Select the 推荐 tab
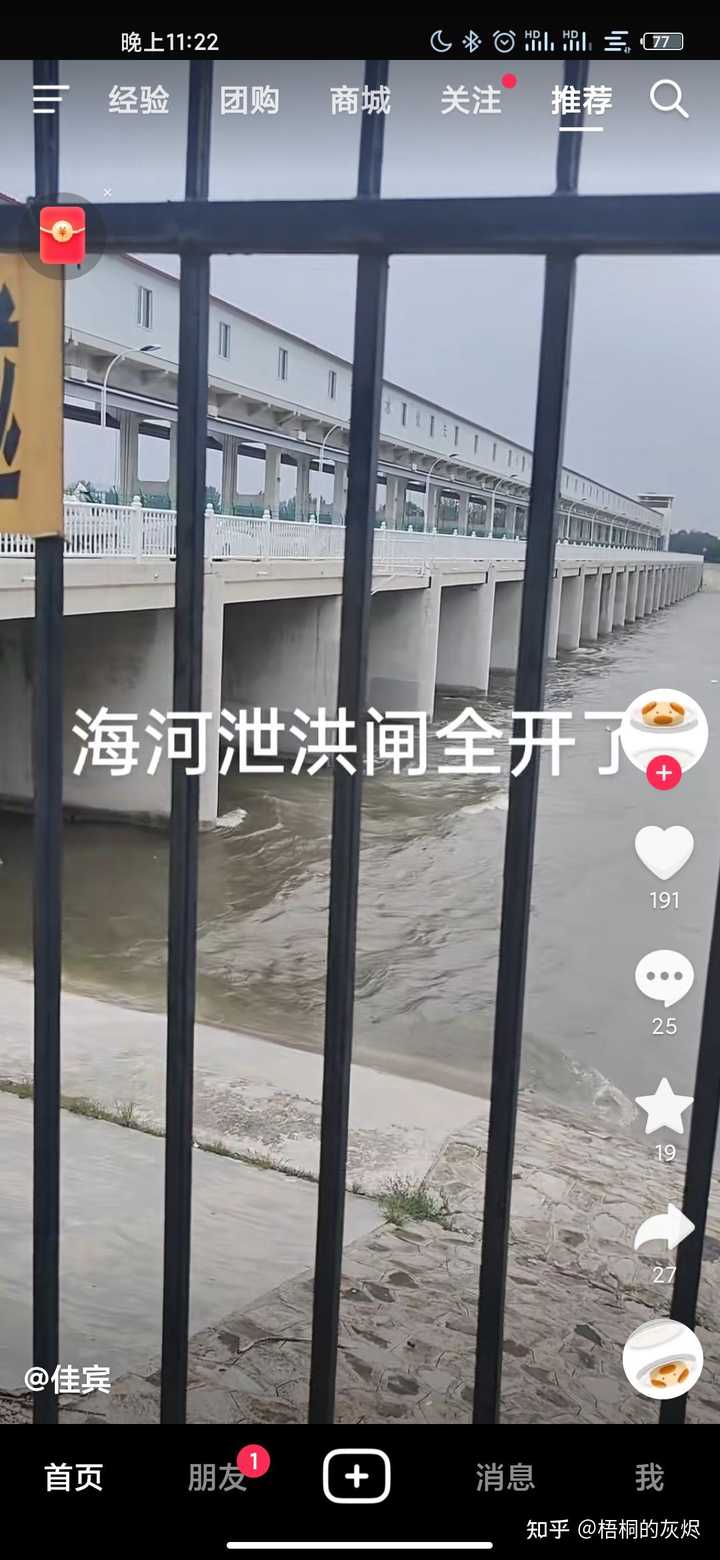The width and height of the screenshot is (720, 1560). [581, 100]
